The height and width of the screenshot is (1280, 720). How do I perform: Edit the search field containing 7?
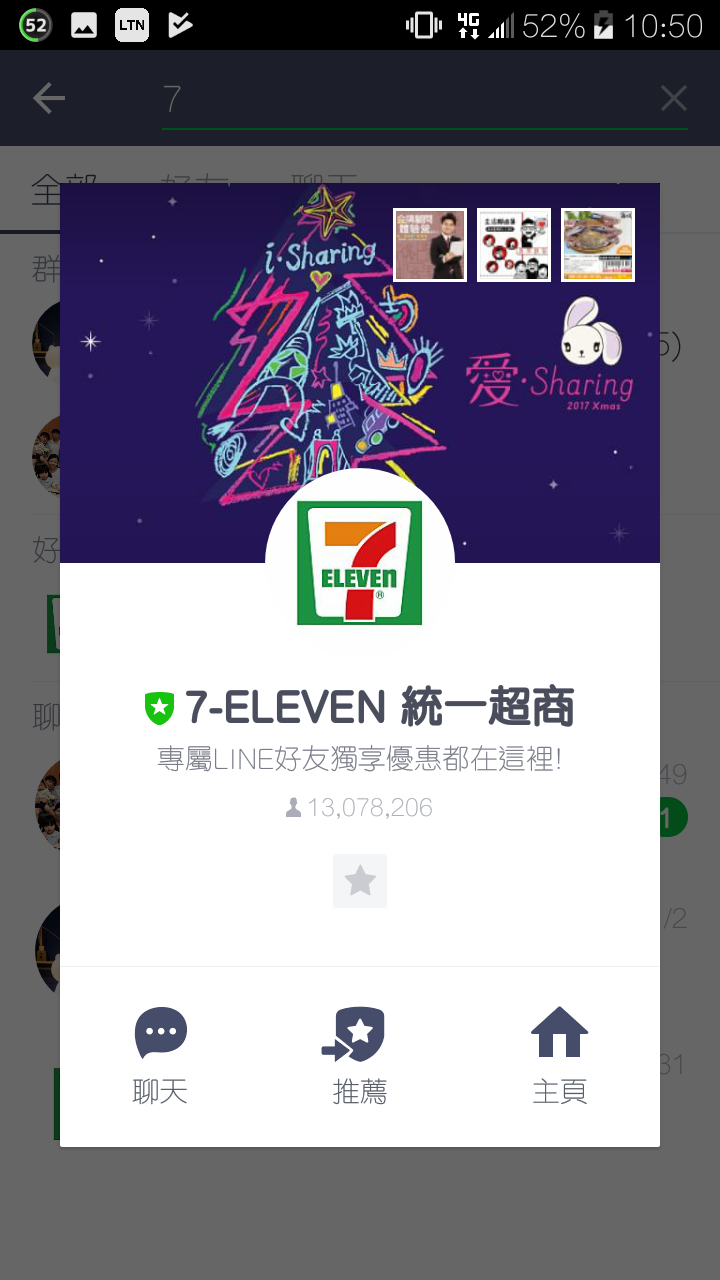pos(400,98)
